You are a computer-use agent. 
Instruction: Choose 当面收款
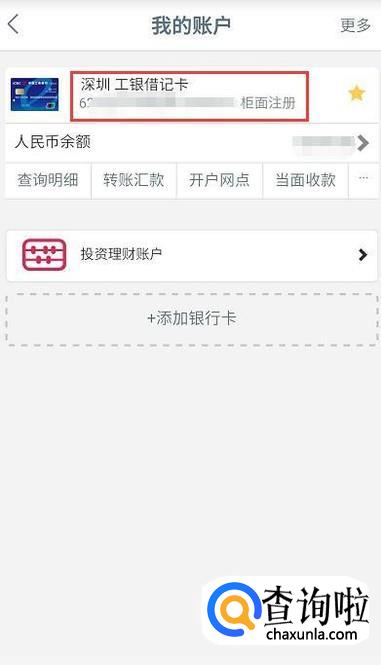pos(305,180)
